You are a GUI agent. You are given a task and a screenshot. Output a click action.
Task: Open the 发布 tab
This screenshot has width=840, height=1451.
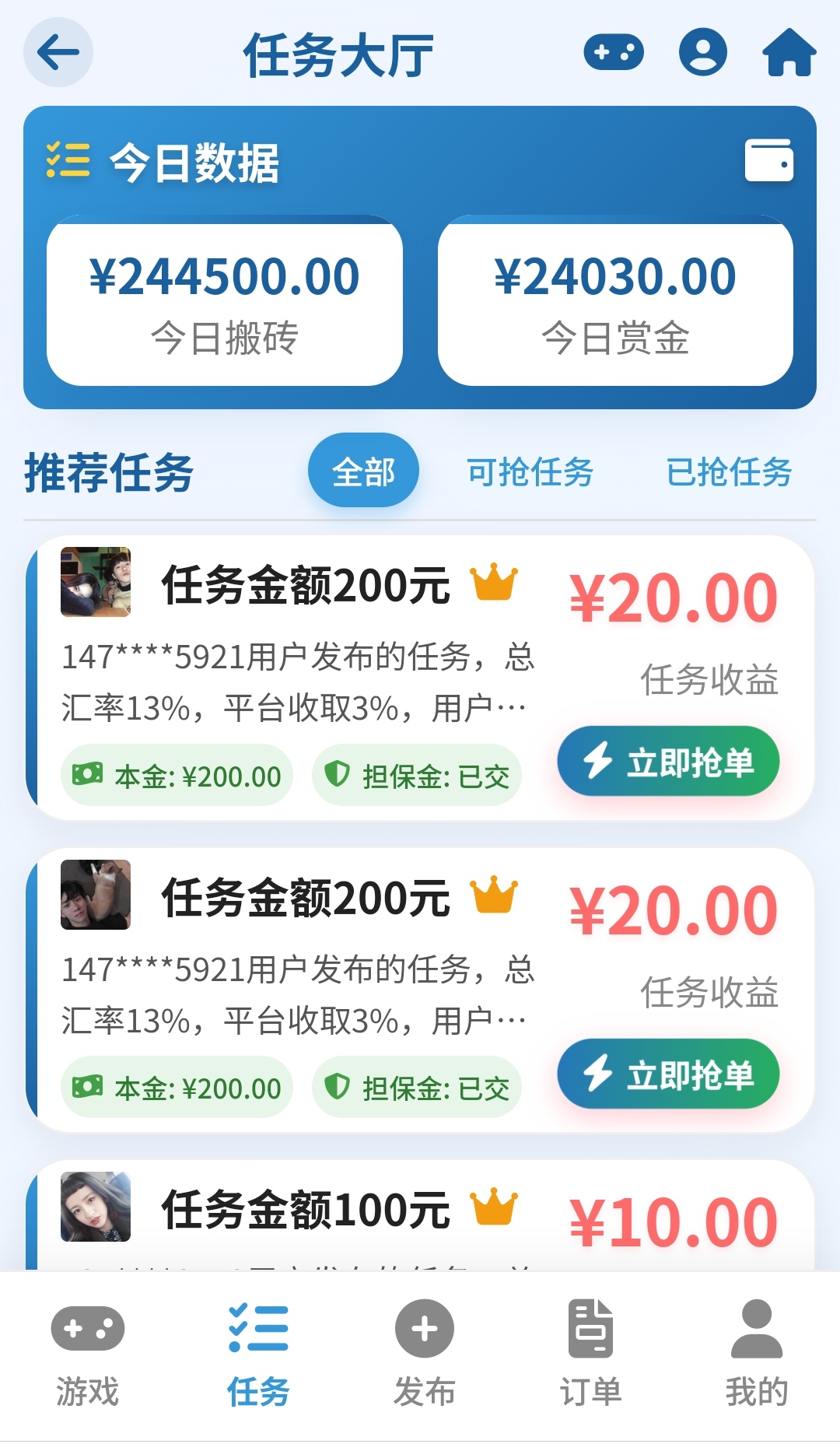click(425, 1354)
